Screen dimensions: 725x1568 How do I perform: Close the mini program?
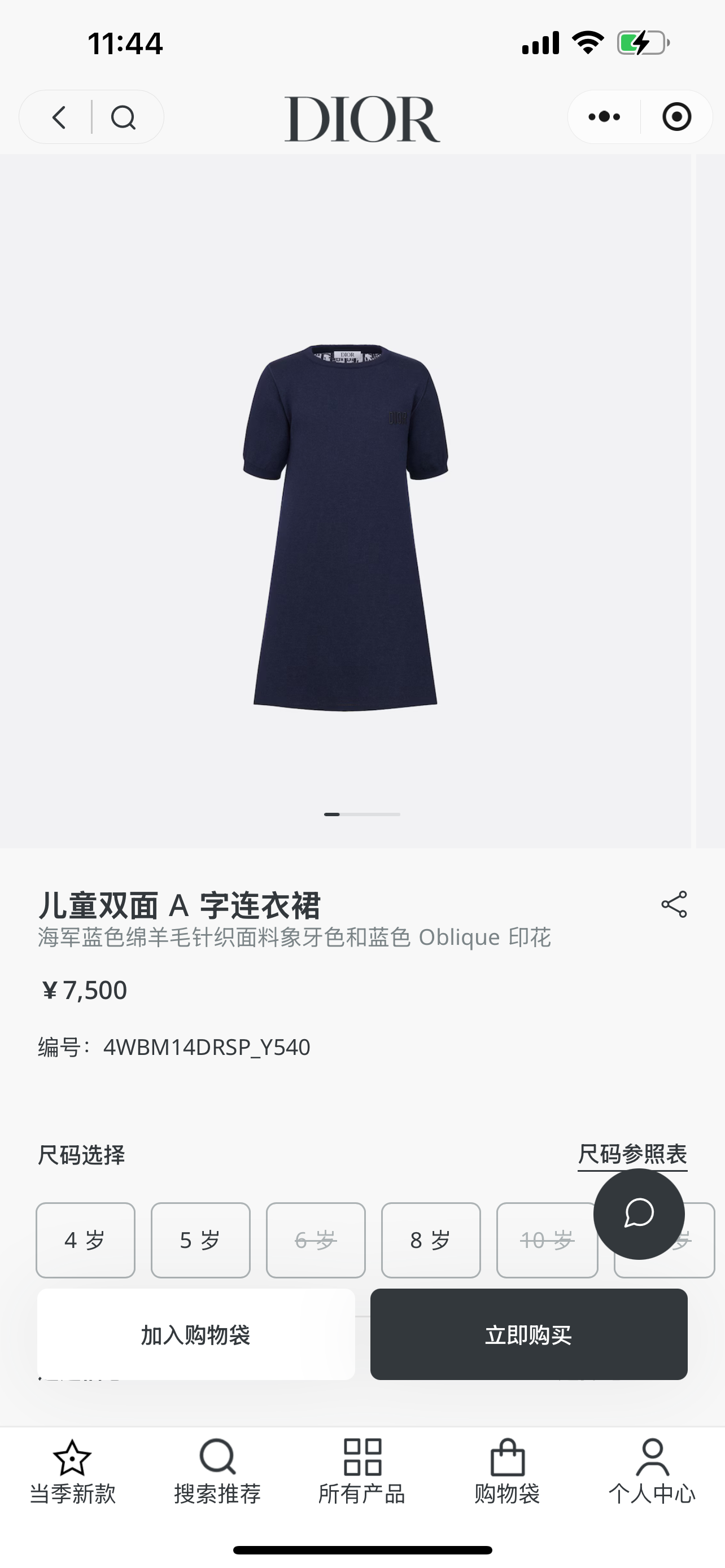coord(676,117)
